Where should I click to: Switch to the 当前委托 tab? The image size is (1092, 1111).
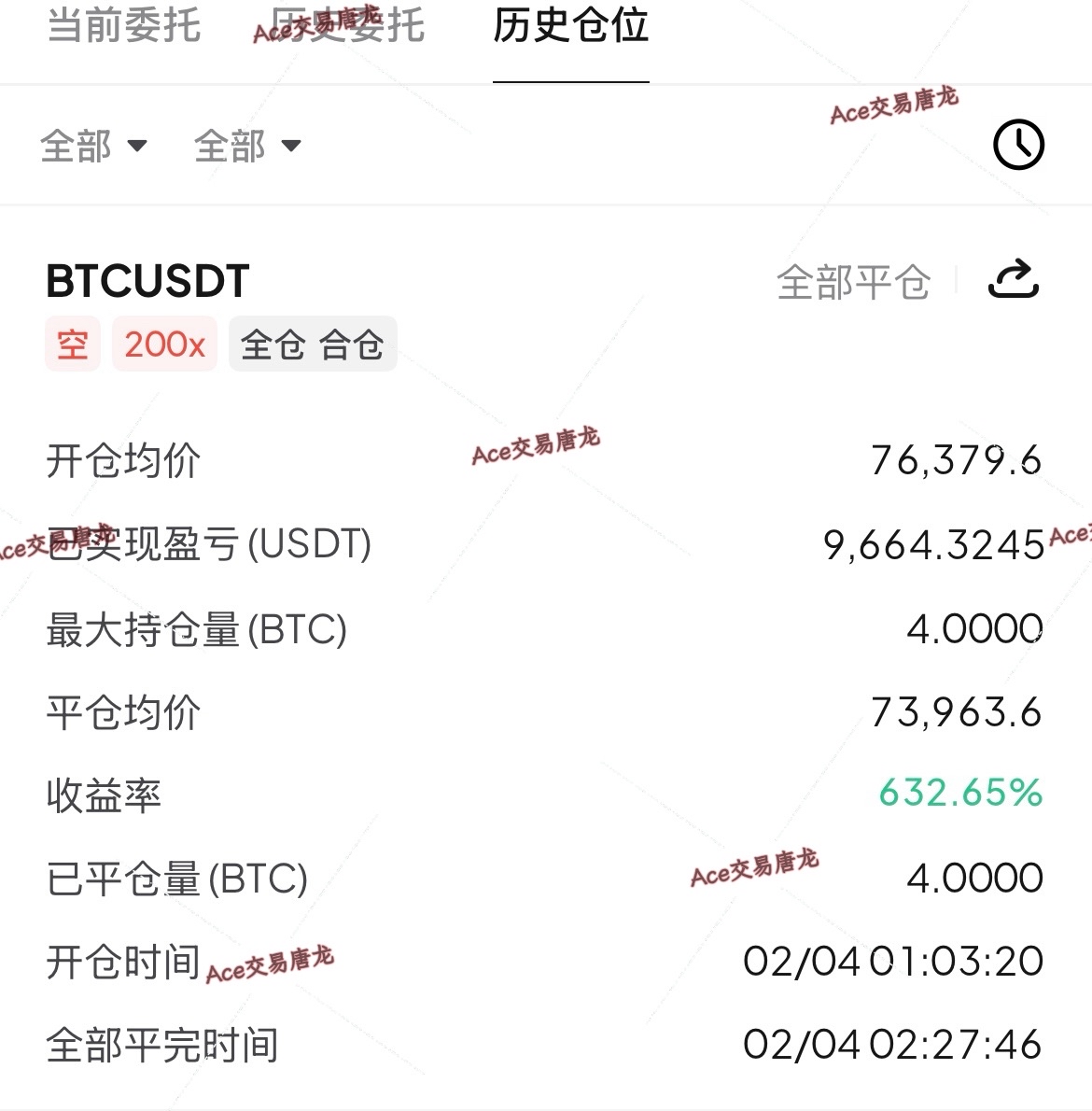122,28
